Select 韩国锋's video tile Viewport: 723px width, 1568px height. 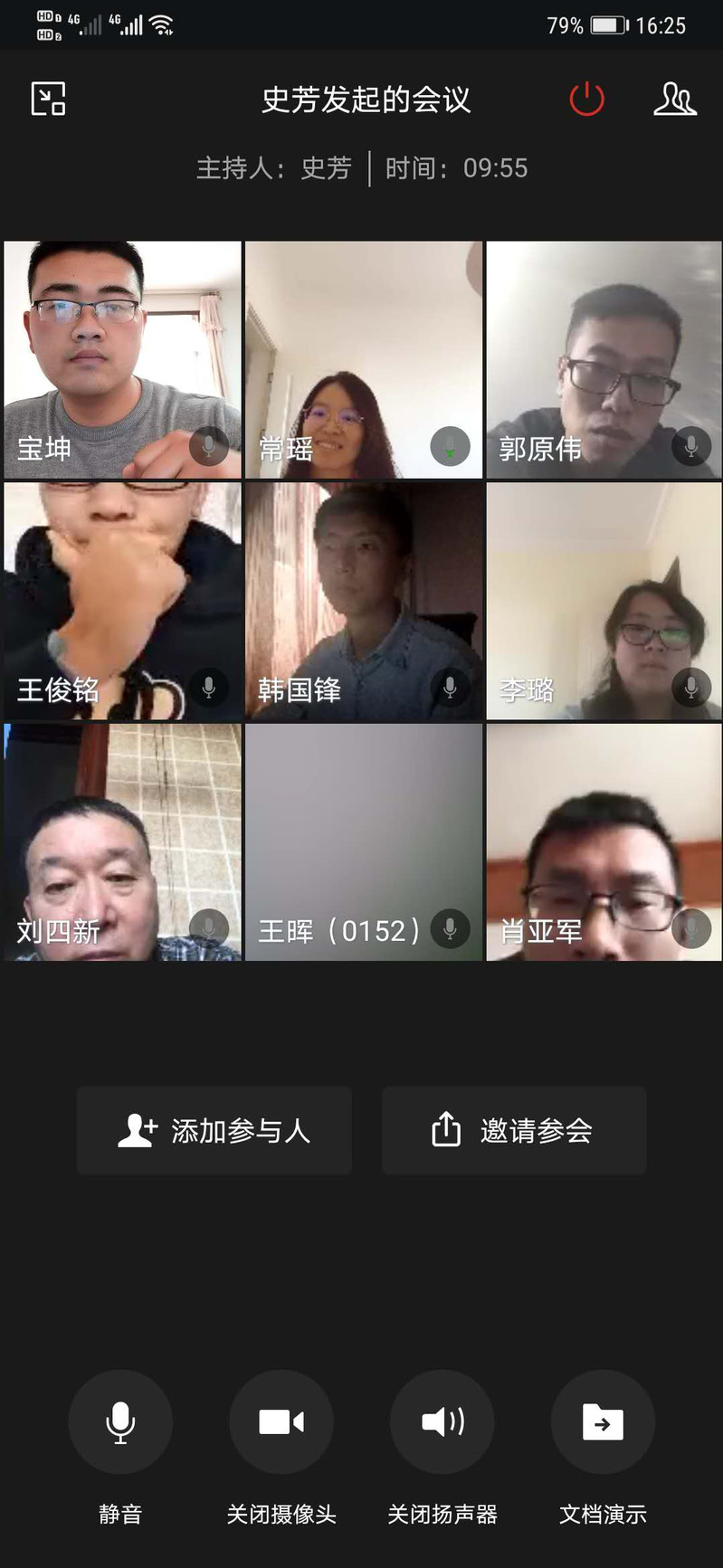point(364,601)
